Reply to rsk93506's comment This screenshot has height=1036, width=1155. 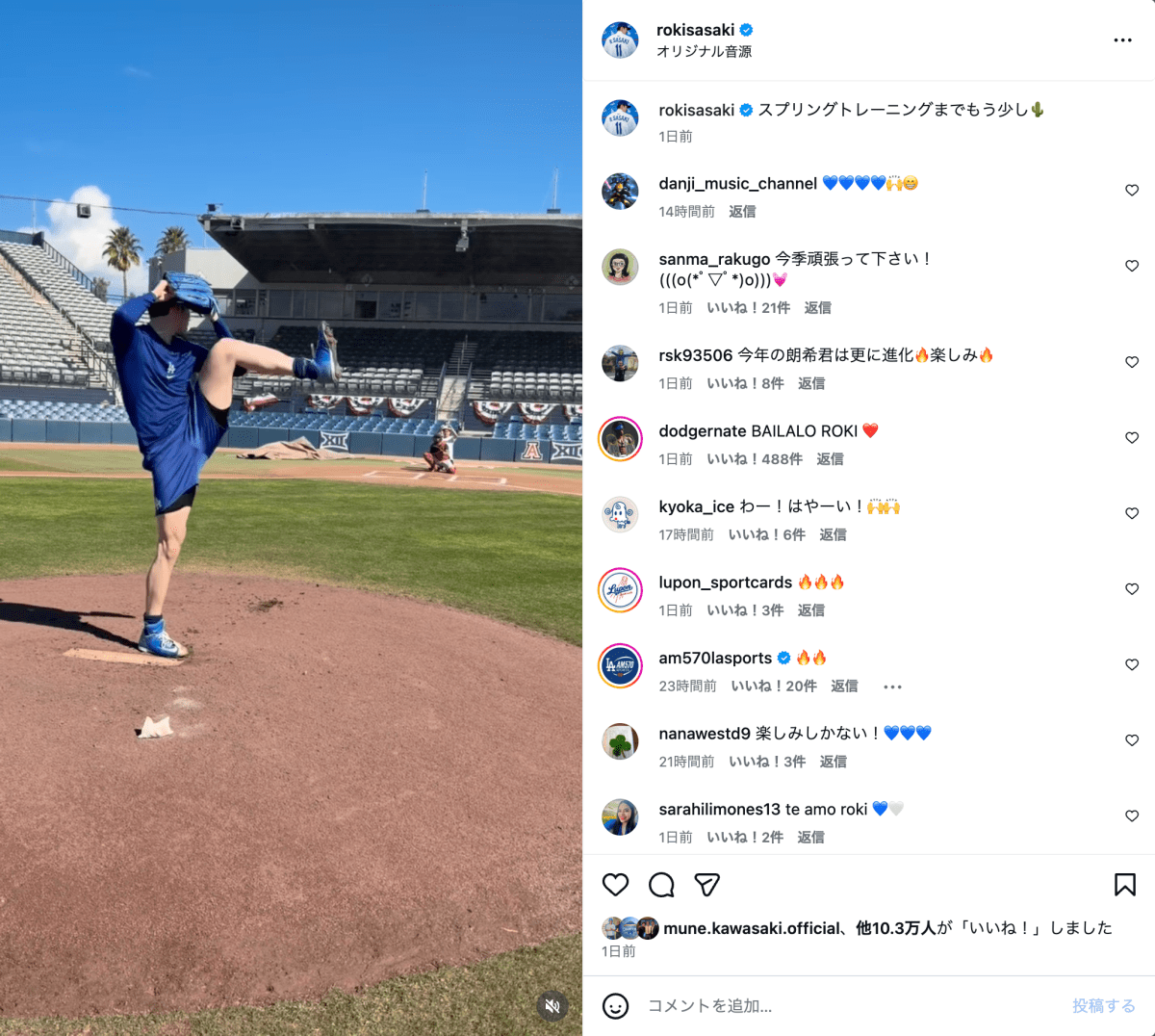[810, 383]
